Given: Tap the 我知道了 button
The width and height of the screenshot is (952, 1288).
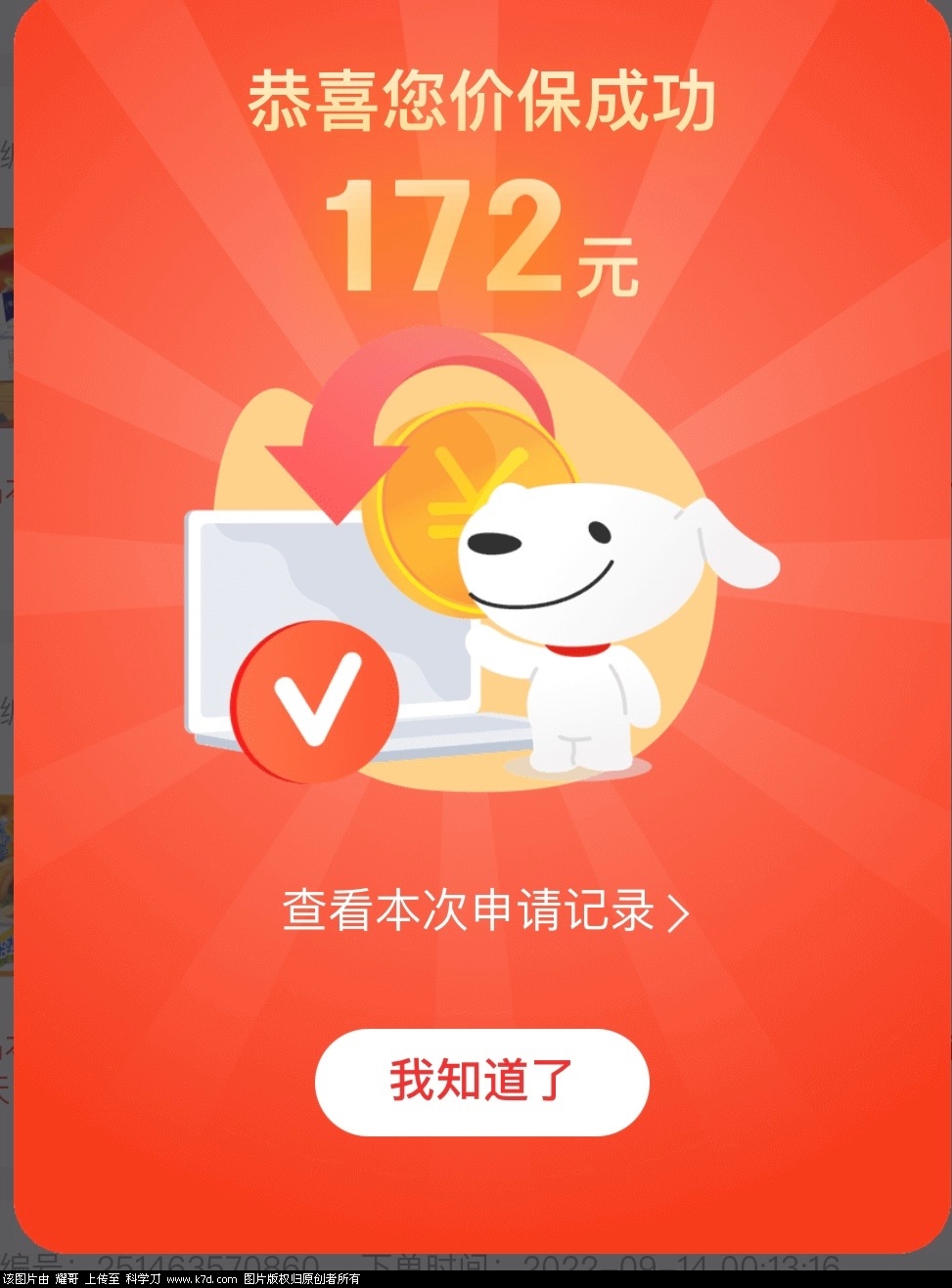Looking at the screenshot, I should (x=481, y=1082).
